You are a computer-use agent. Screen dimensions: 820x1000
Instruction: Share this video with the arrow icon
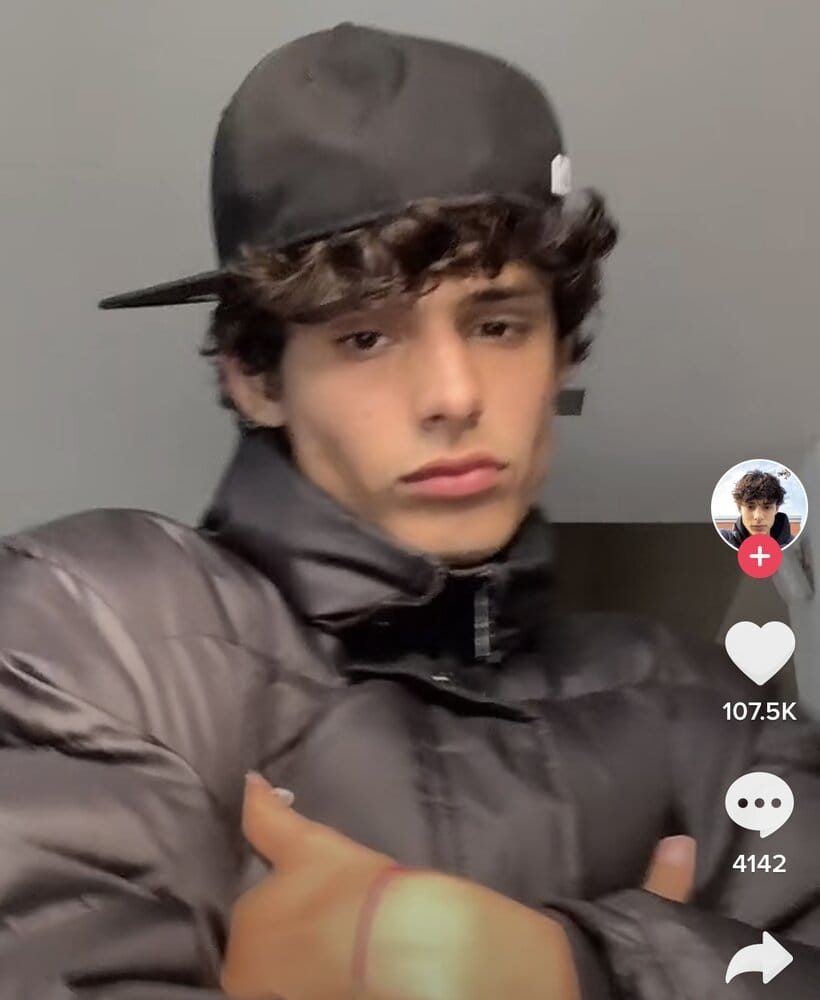coord(759,958)
